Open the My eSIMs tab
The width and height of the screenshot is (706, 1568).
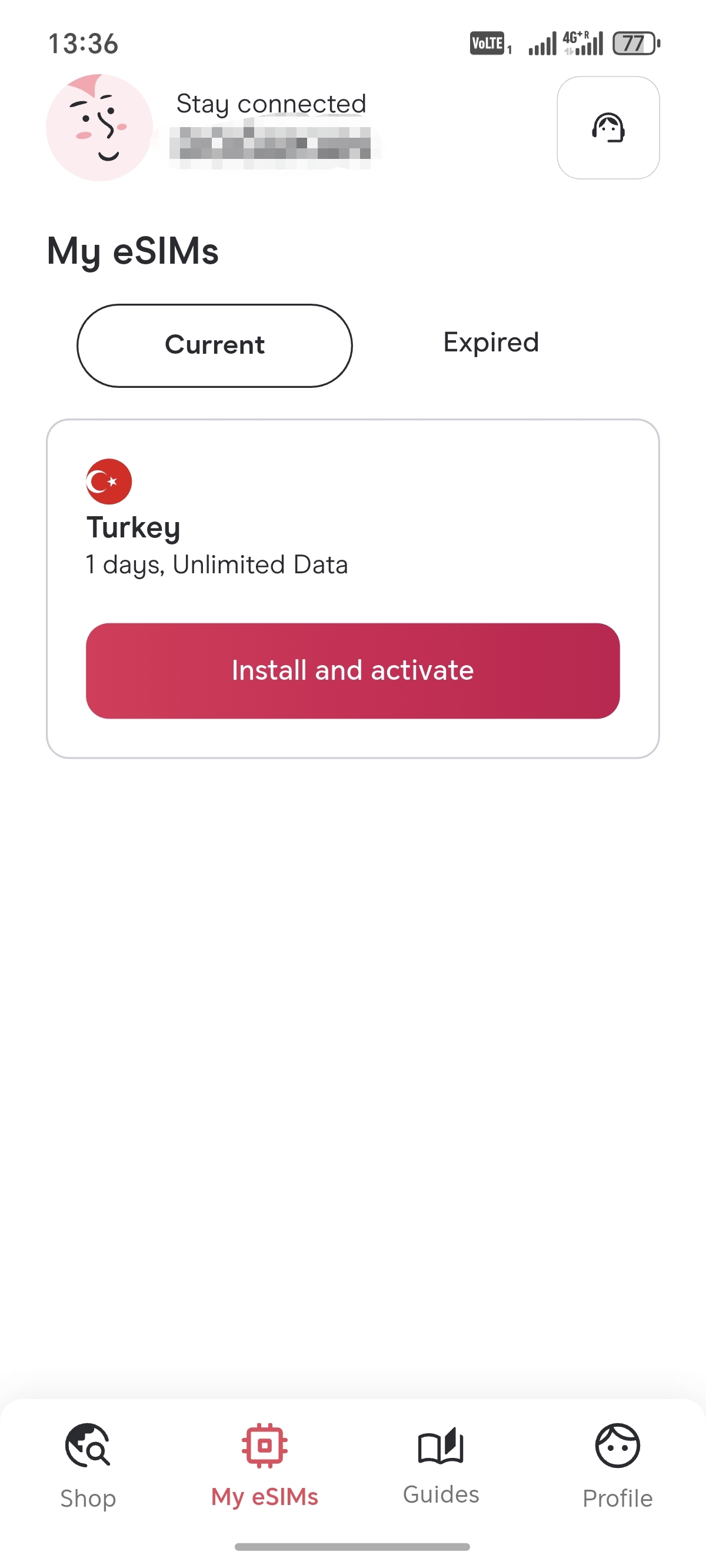[265, 1466]
